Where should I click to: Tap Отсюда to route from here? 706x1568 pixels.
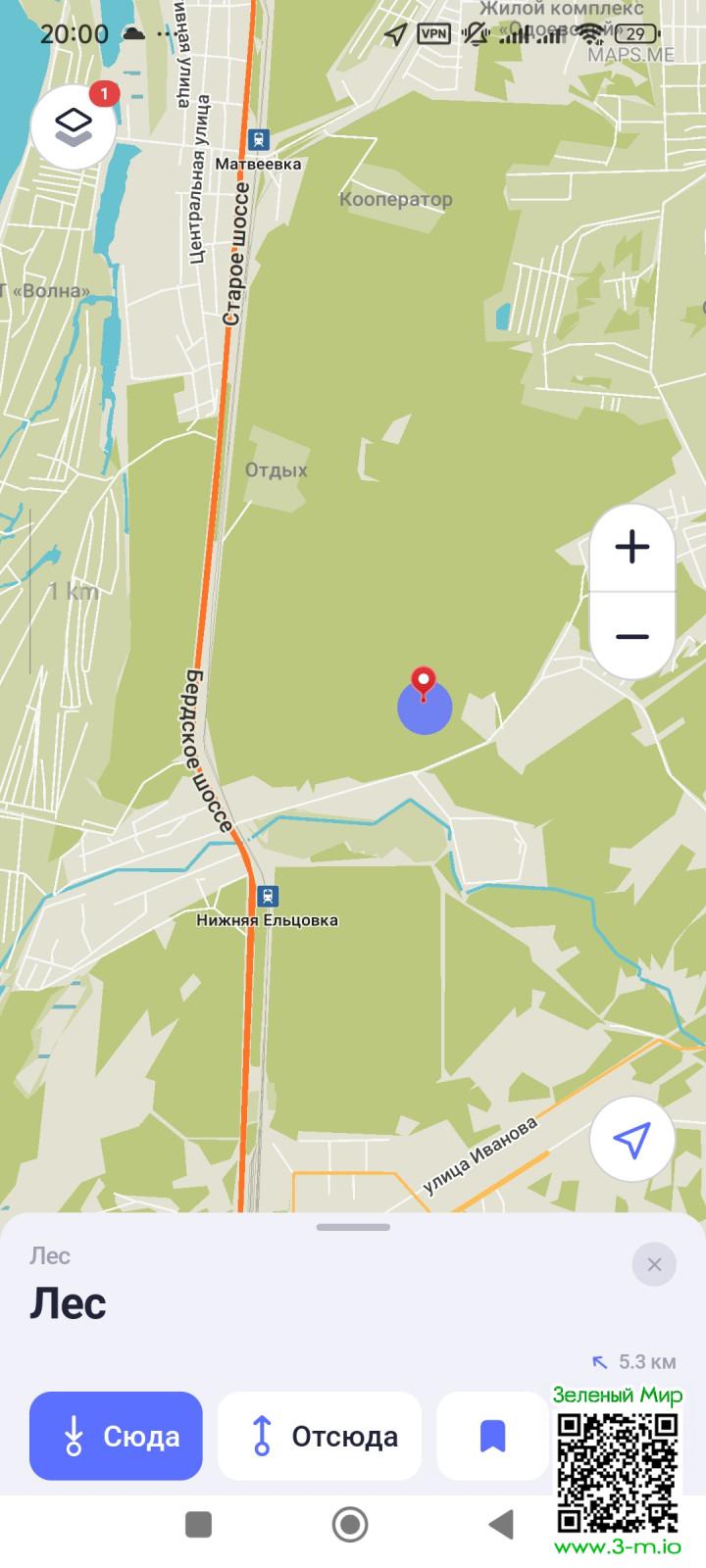coord(320,1436)
